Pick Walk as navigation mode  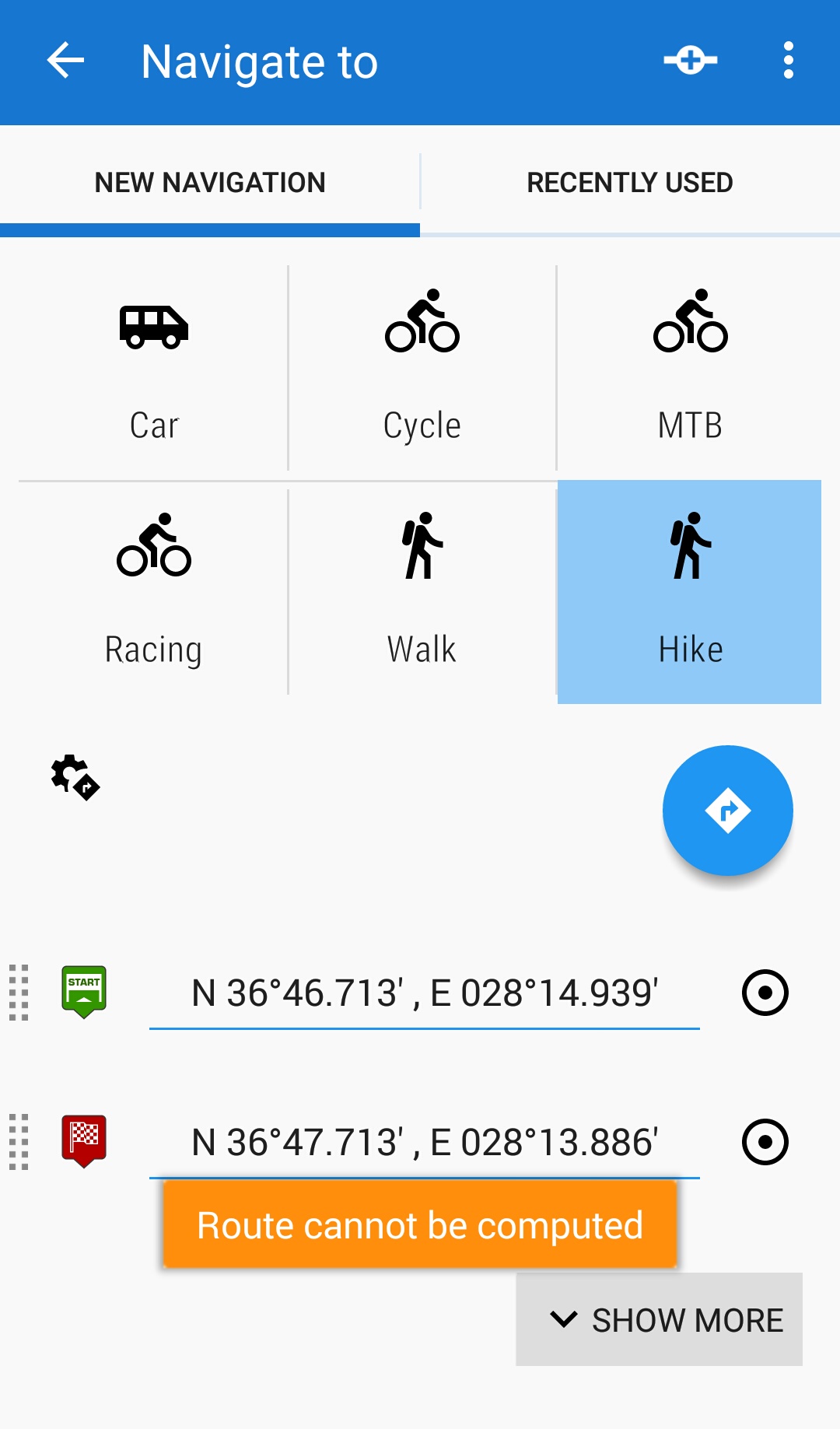click(x=422, y=591)
